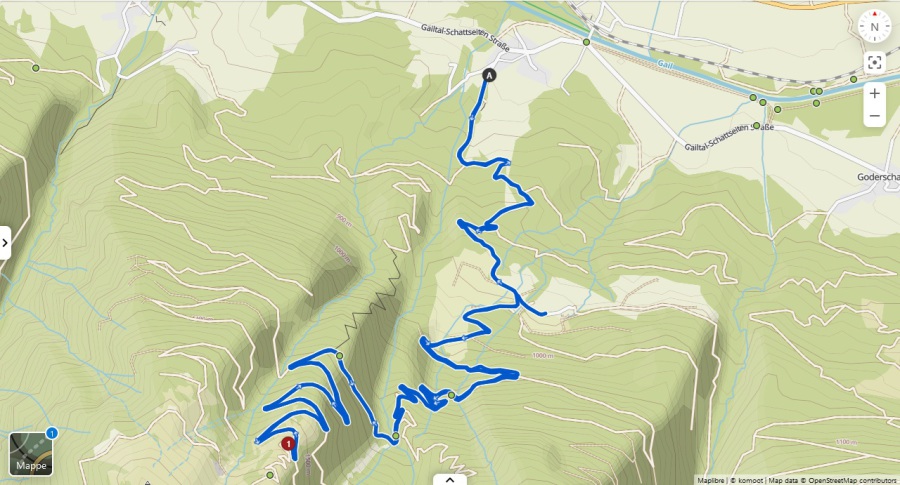Zoom in on the map

[875, 93]
